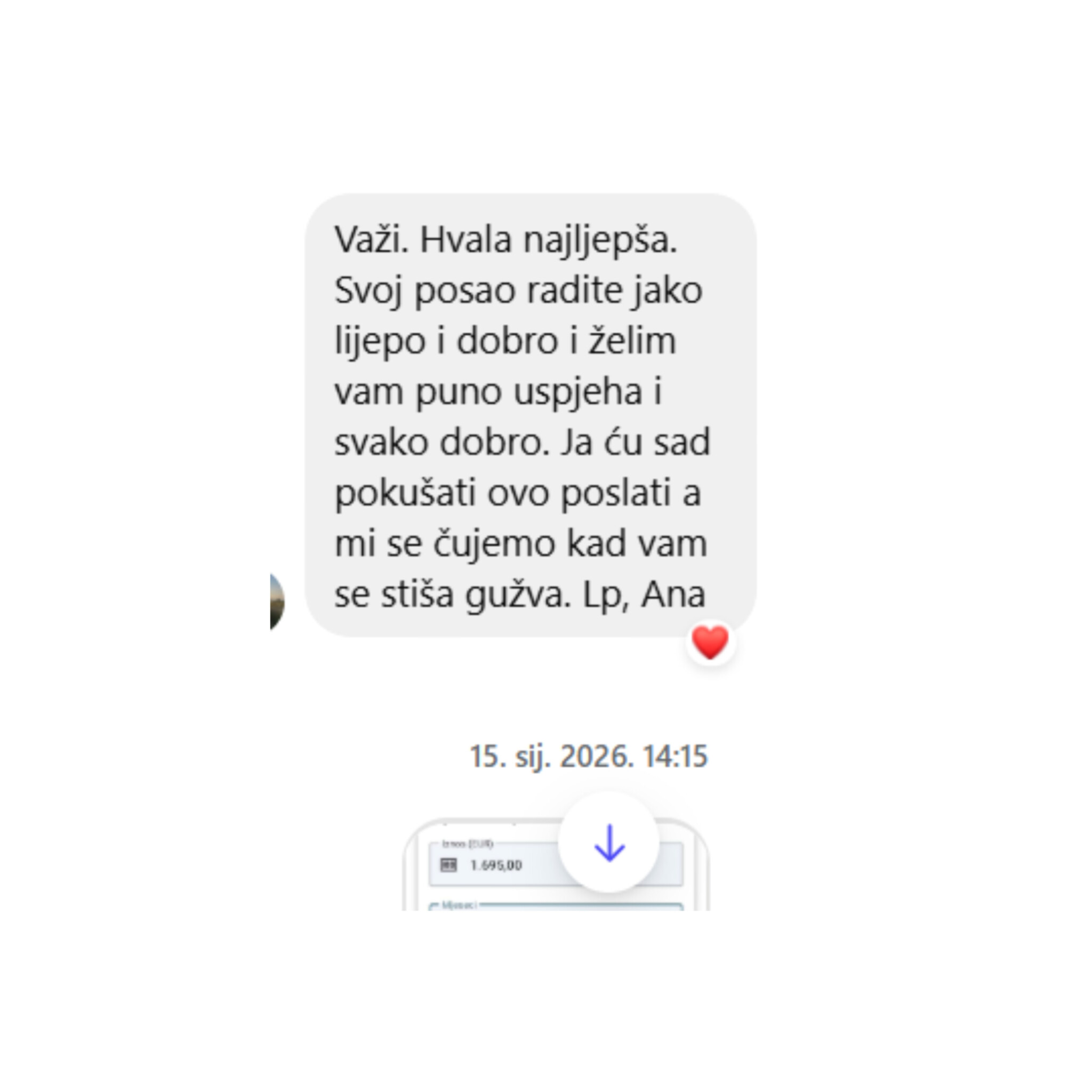Jump to latest messages with down arrow

click(609, 843)
